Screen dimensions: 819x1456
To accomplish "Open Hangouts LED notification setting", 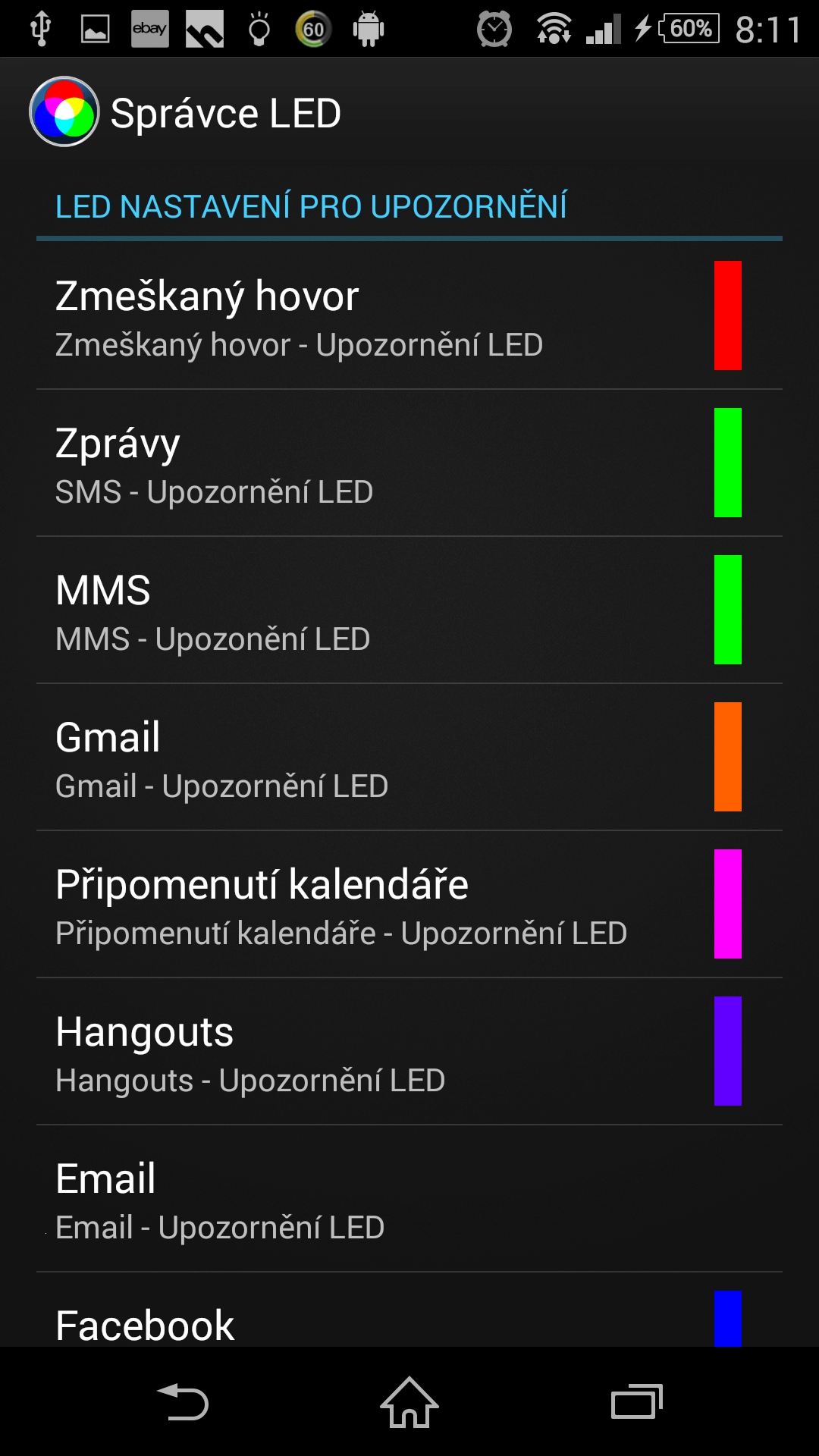I will (409, 1051).
